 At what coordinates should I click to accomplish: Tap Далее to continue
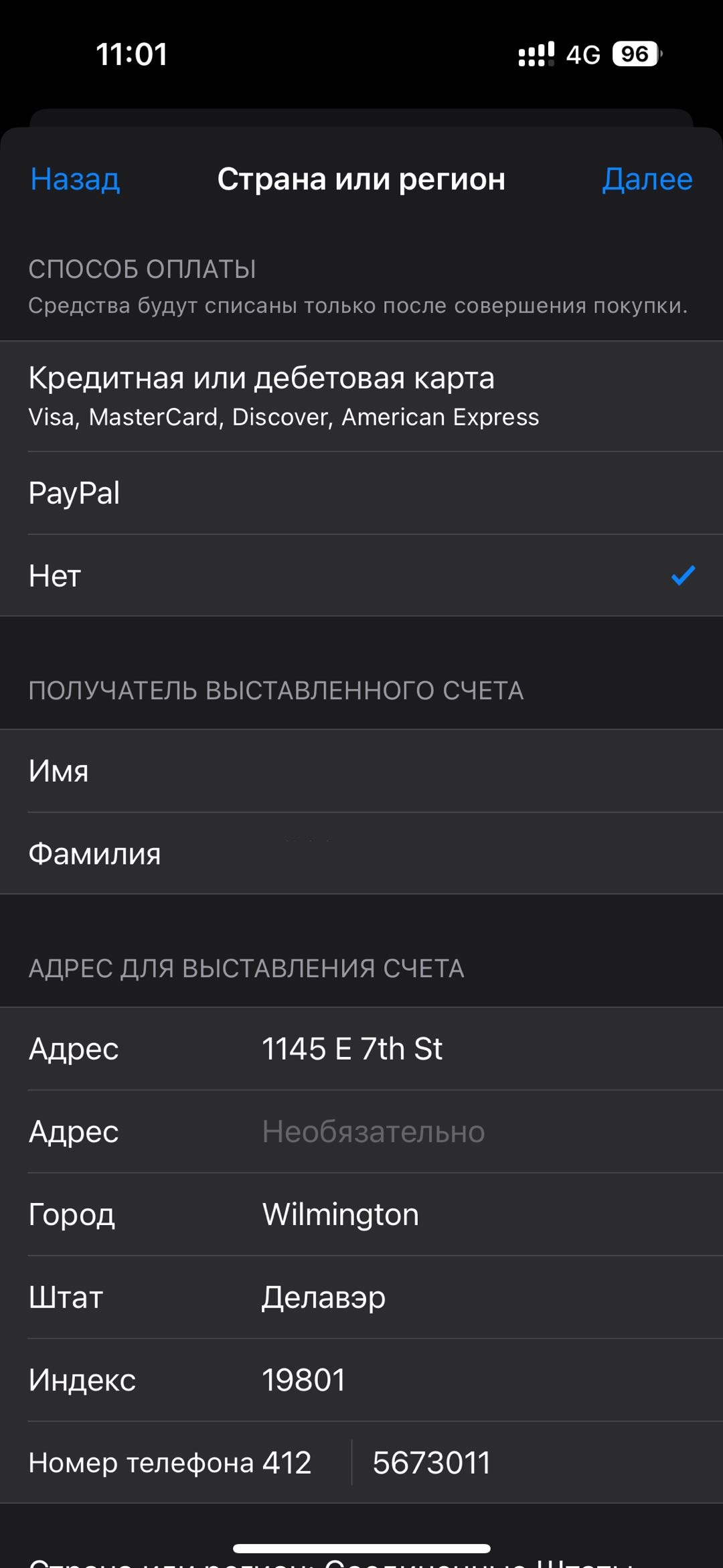(647, 180)
